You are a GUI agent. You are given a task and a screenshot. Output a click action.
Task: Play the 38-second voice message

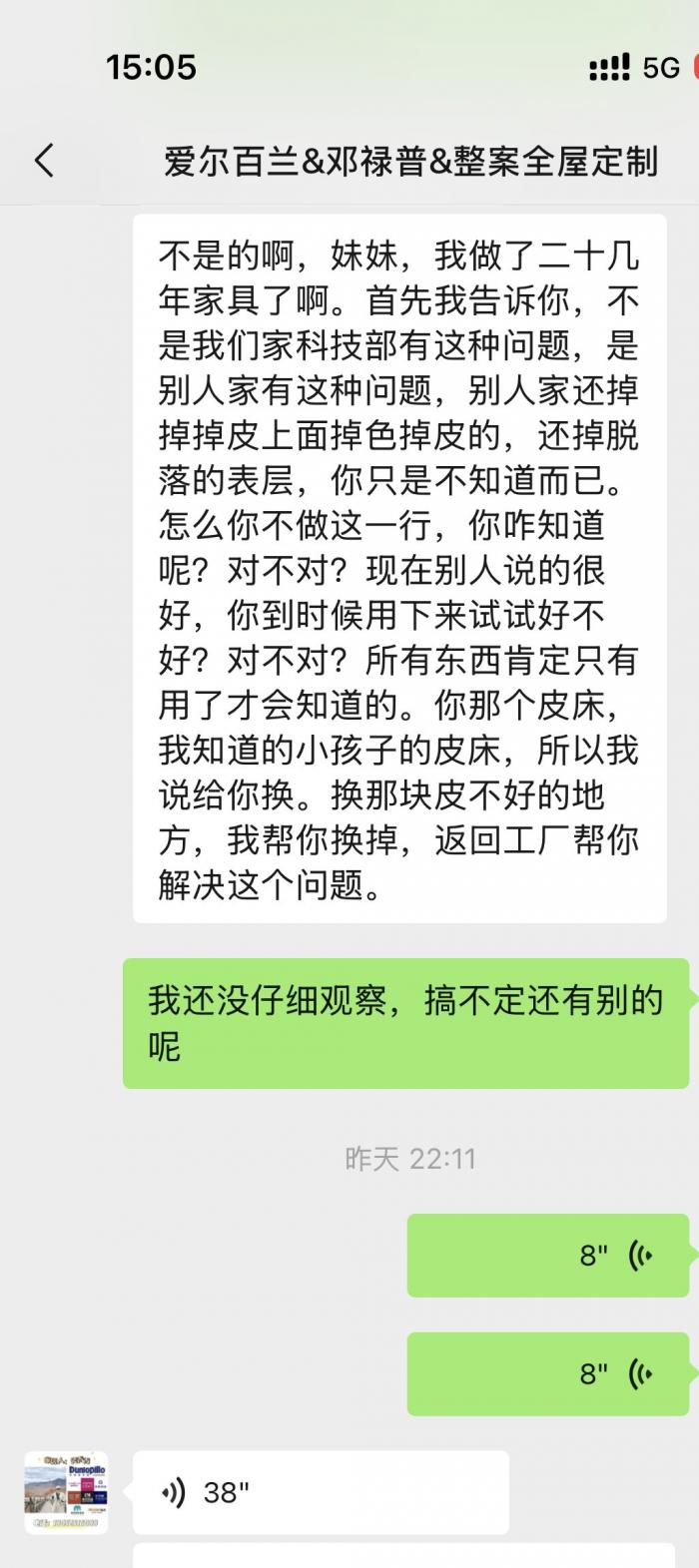coord(320,1492)
